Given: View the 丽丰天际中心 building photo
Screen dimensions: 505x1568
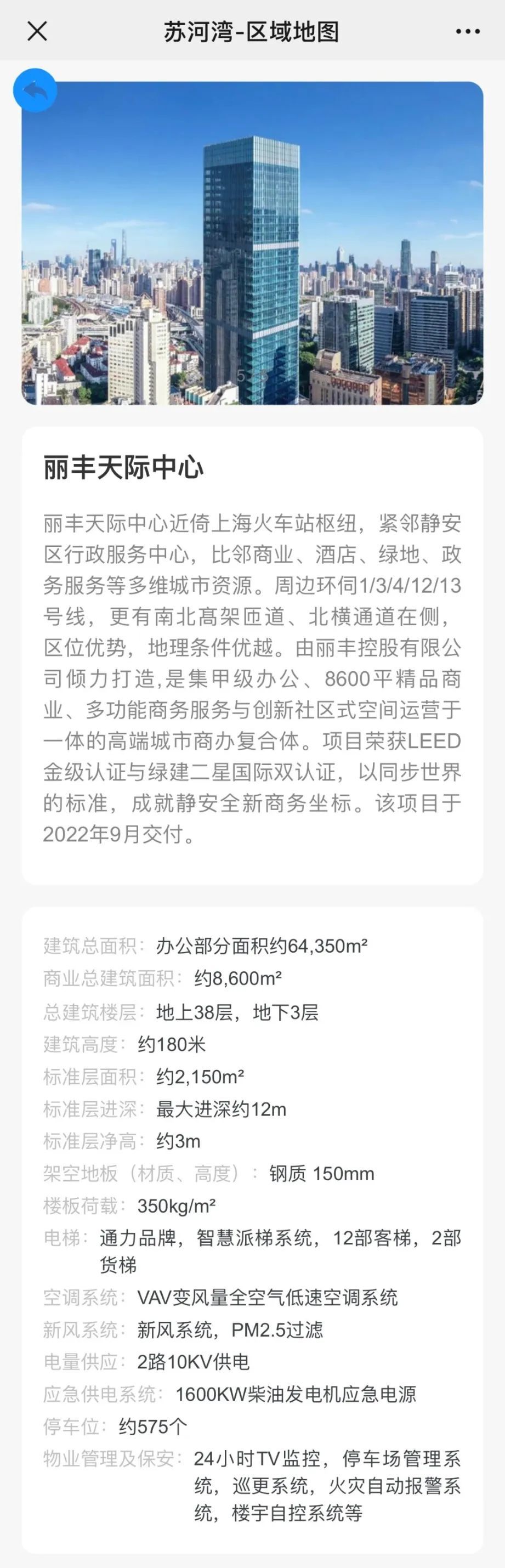Looking at the screenshot, I should click(252, 244).
